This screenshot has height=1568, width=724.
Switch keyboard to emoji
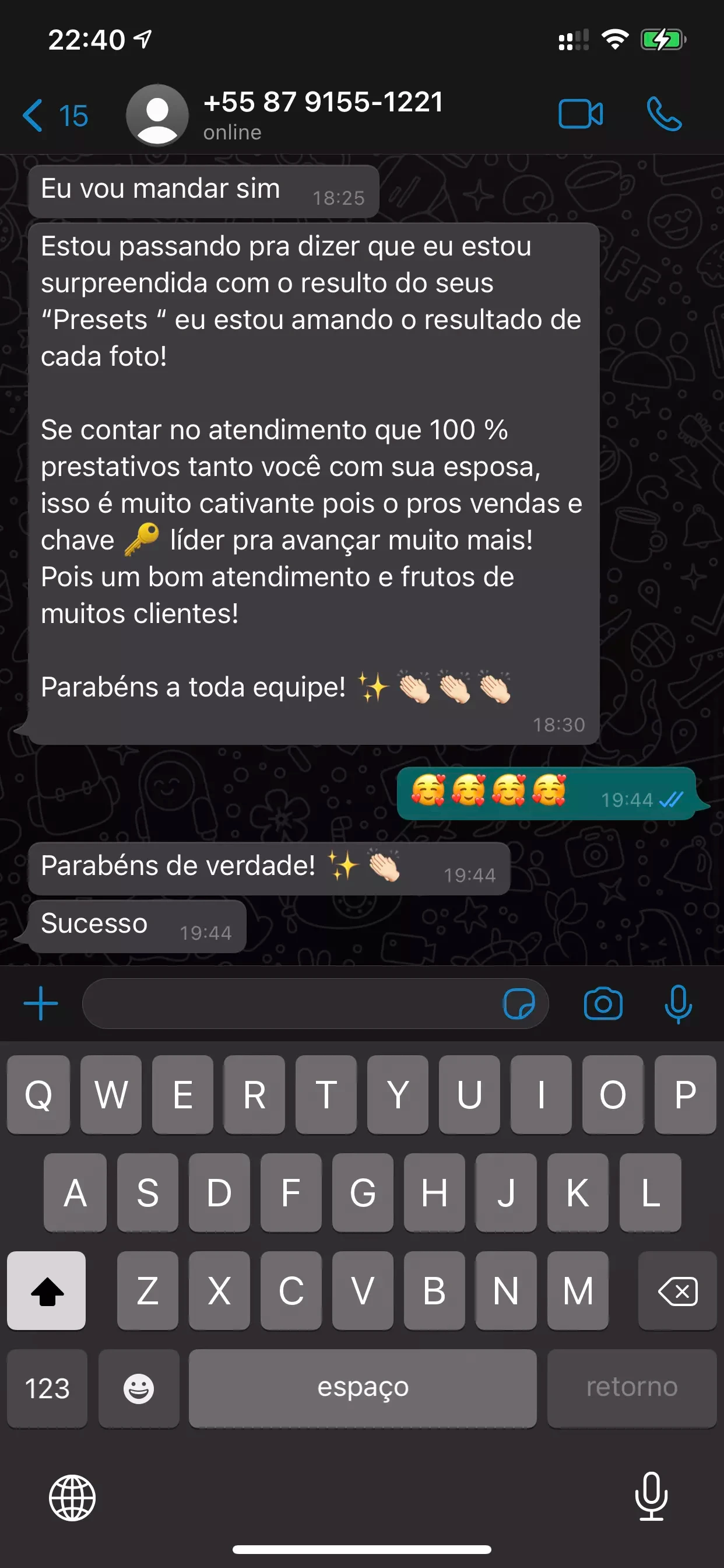click(x=139, y=1388)
